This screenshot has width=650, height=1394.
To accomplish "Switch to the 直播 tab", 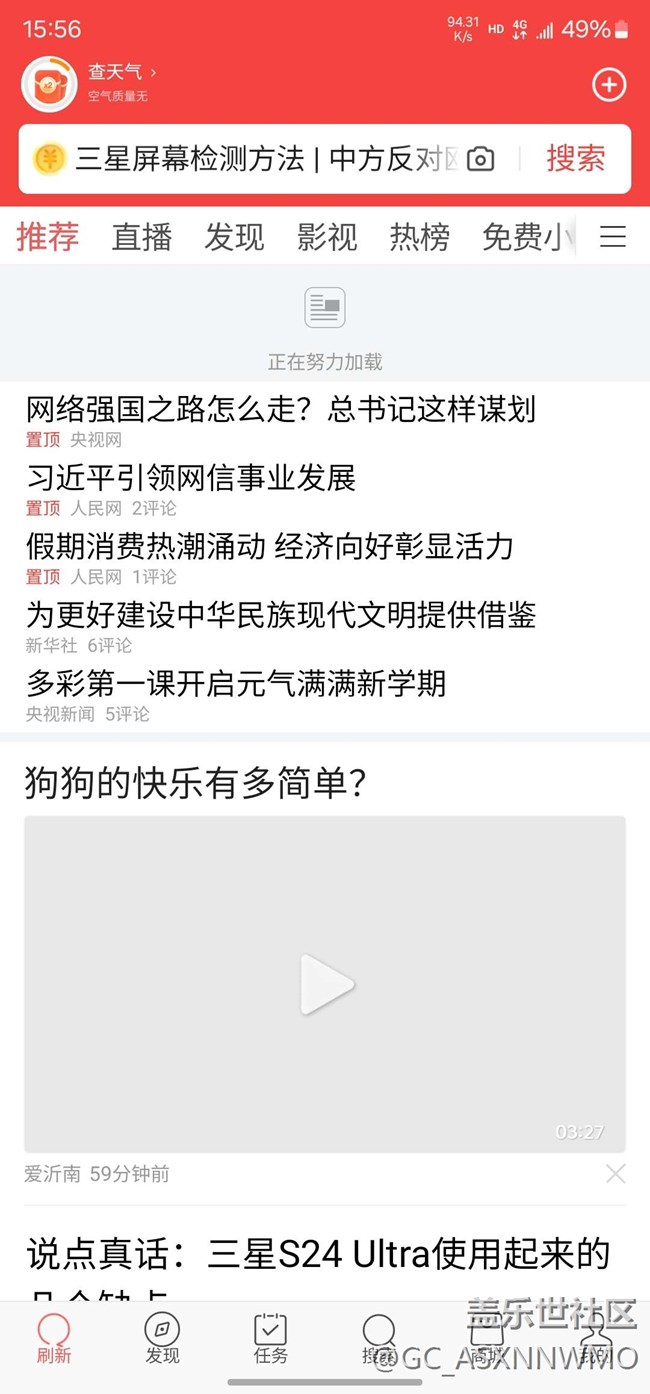I will [x=142, y=237].
